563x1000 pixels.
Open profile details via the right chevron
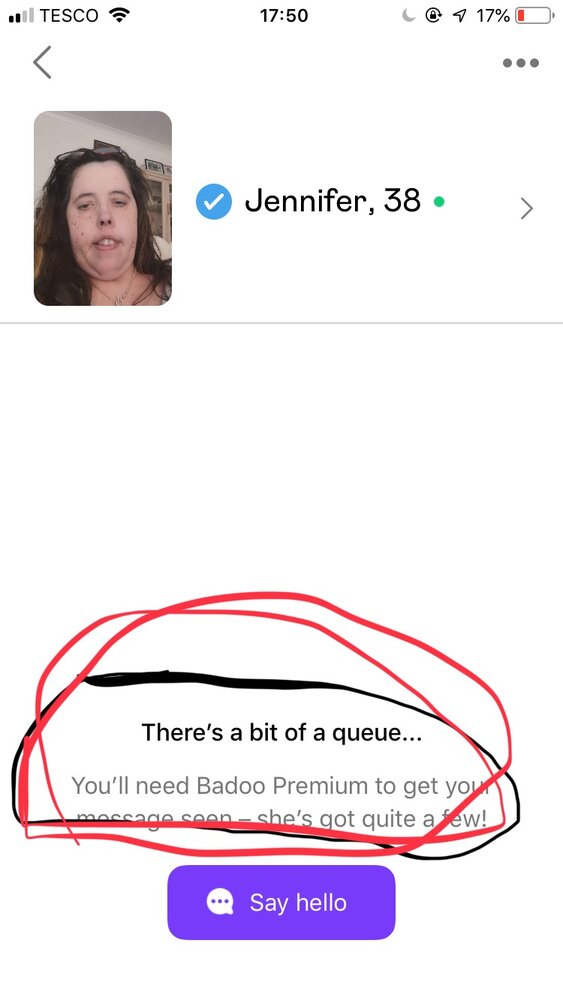tap(526, 208)
